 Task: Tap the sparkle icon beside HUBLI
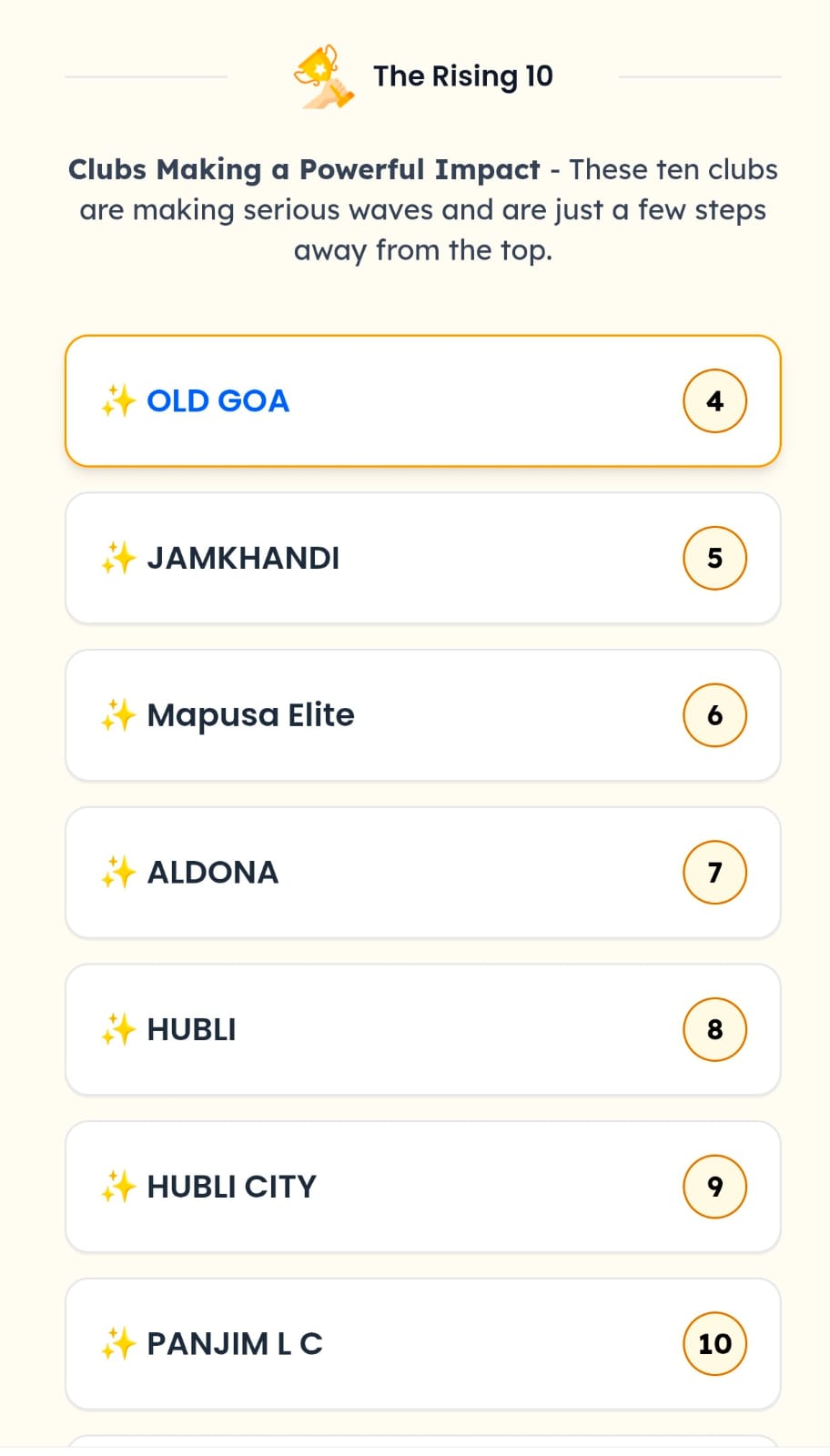click(x=117, y=1029)
